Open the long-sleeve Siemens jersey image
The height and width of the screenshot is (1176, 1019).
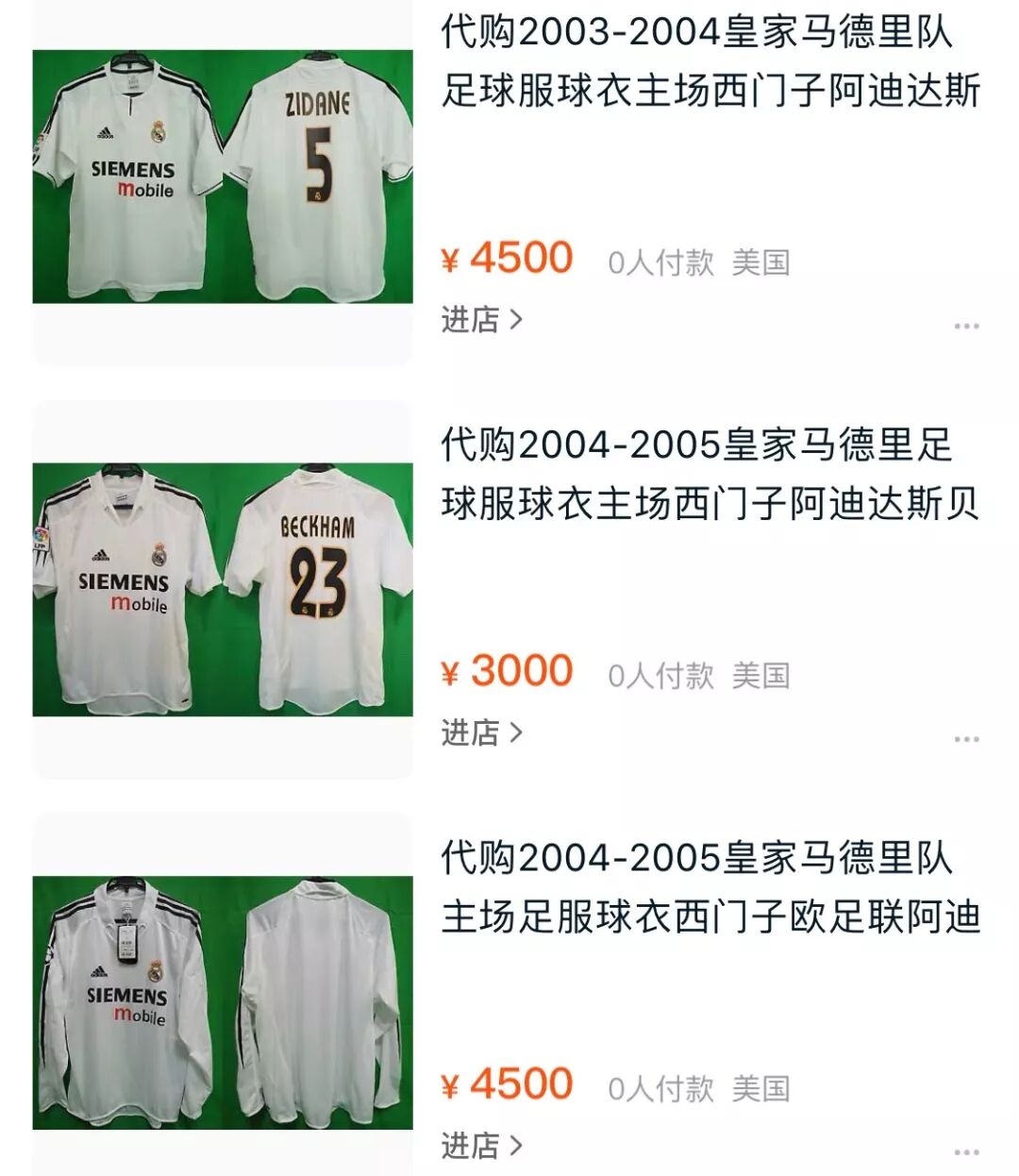pyautogui.click(x=223, y=1002)
